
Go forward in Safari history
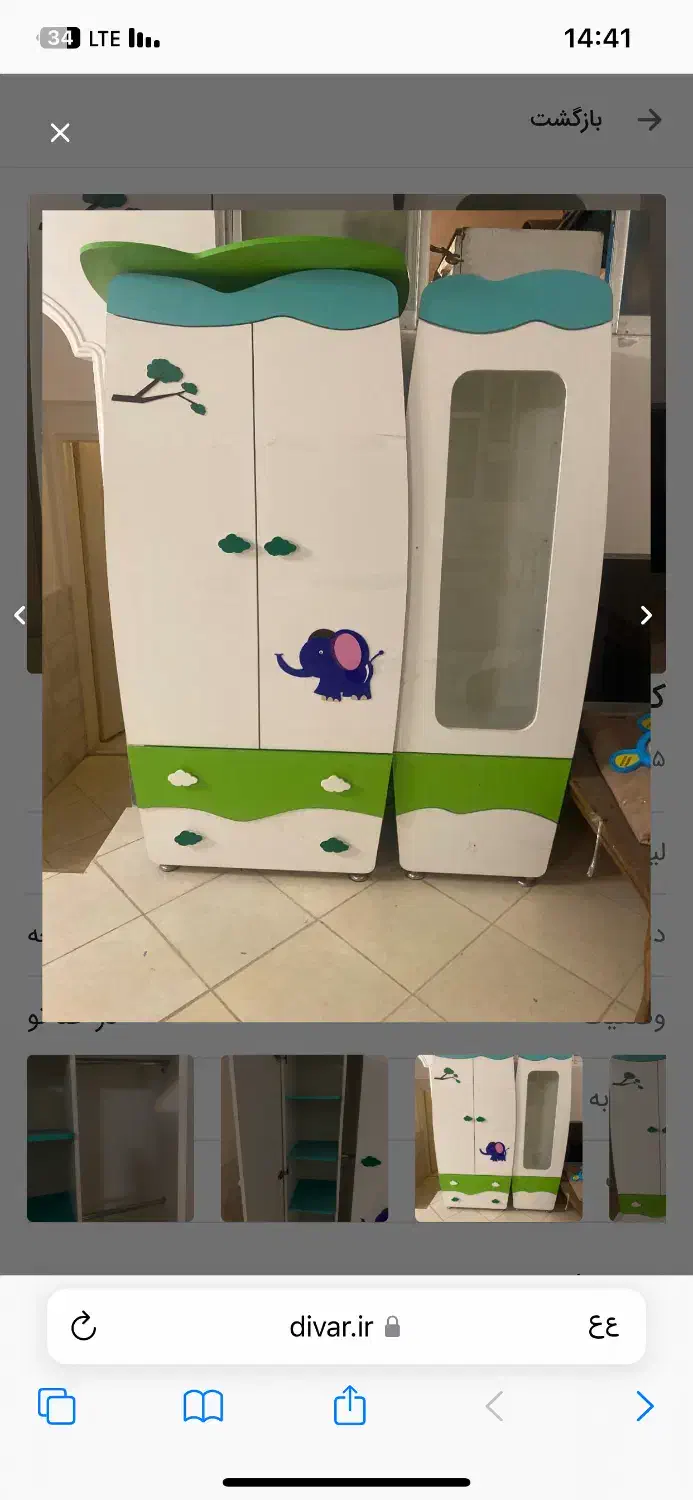point(645,1407)
